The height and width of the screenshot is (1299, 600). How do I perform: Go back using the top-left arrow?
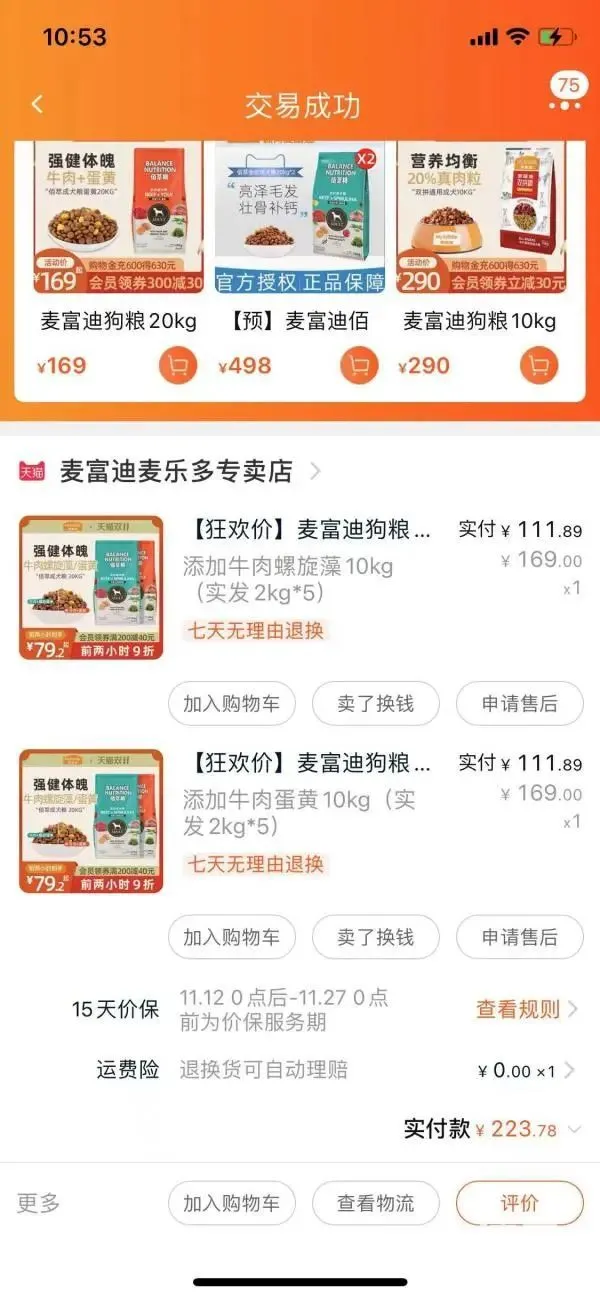(x=37, y=104)
